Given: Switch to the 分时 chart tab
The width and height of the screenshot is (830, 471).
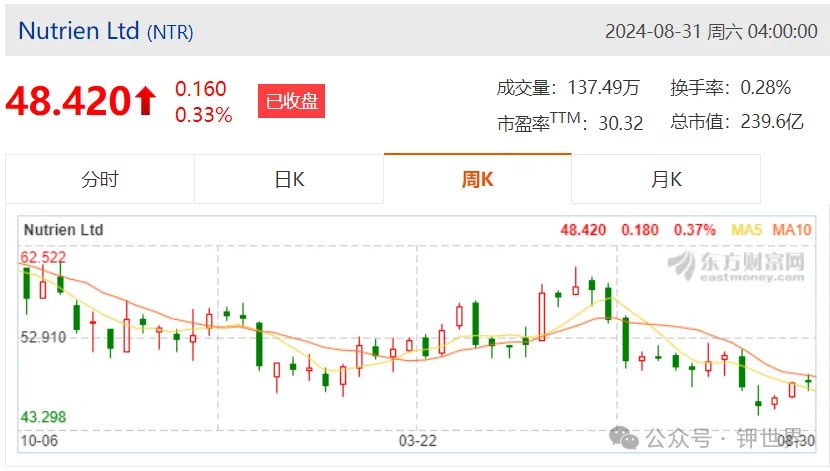Looking at the screenshot, I should (x=100, y=180).
